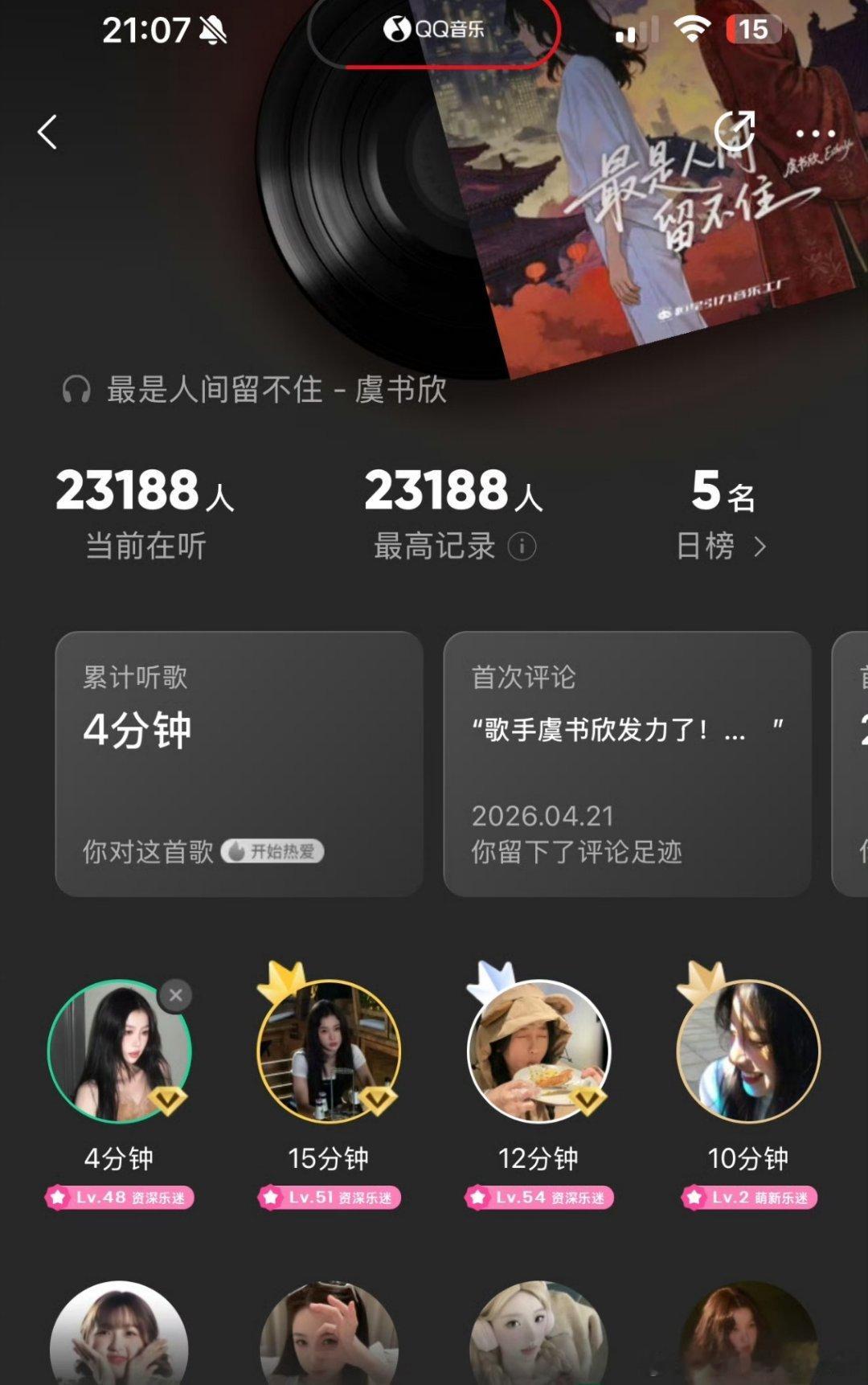Dismiss the first listener avatar via its X

point(178,994)
